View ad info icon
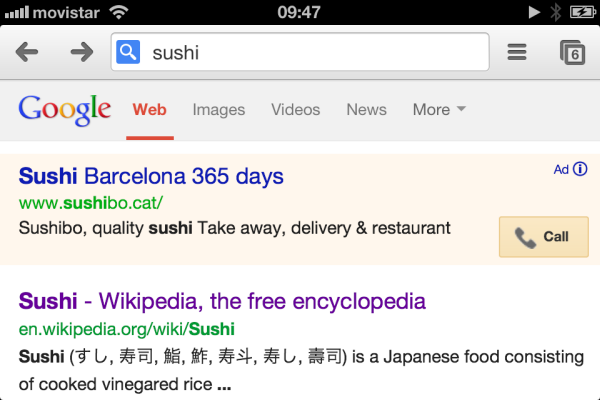The image size is (600, 400). (580, 169)
